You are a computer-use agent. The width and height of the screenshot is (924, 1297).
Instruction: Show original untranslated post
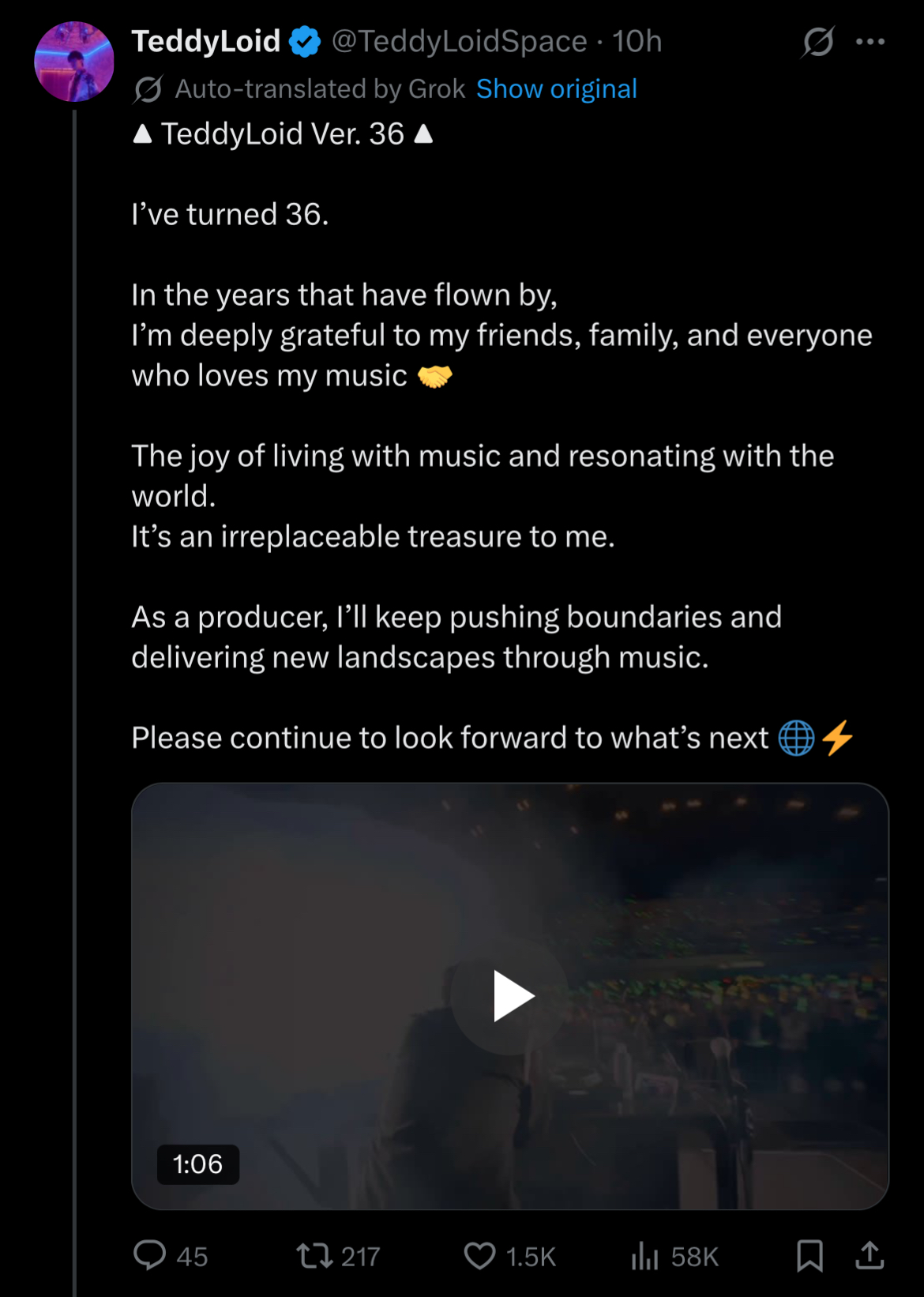556,89
